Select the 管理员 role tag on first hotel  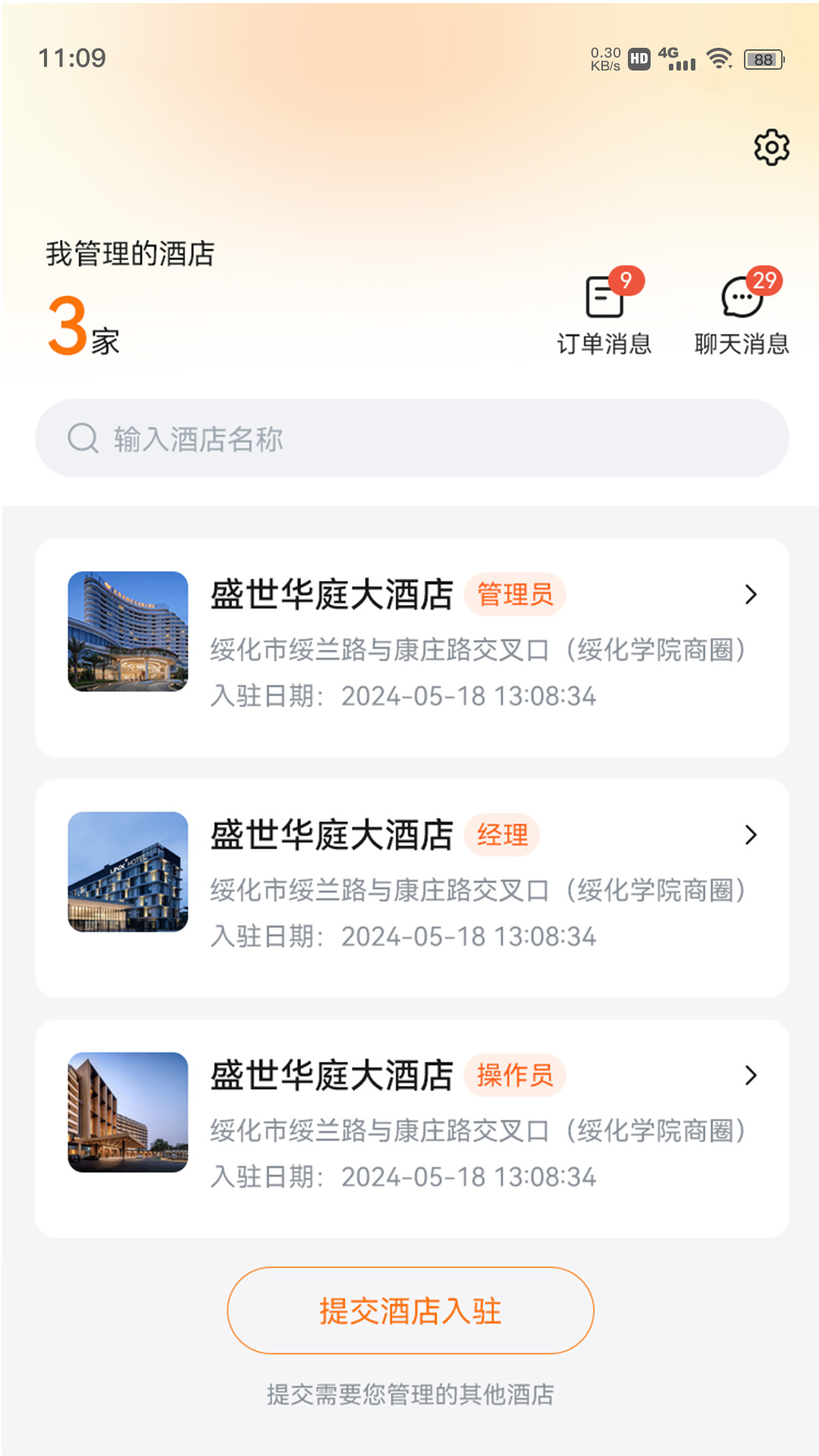coord(516,595)
